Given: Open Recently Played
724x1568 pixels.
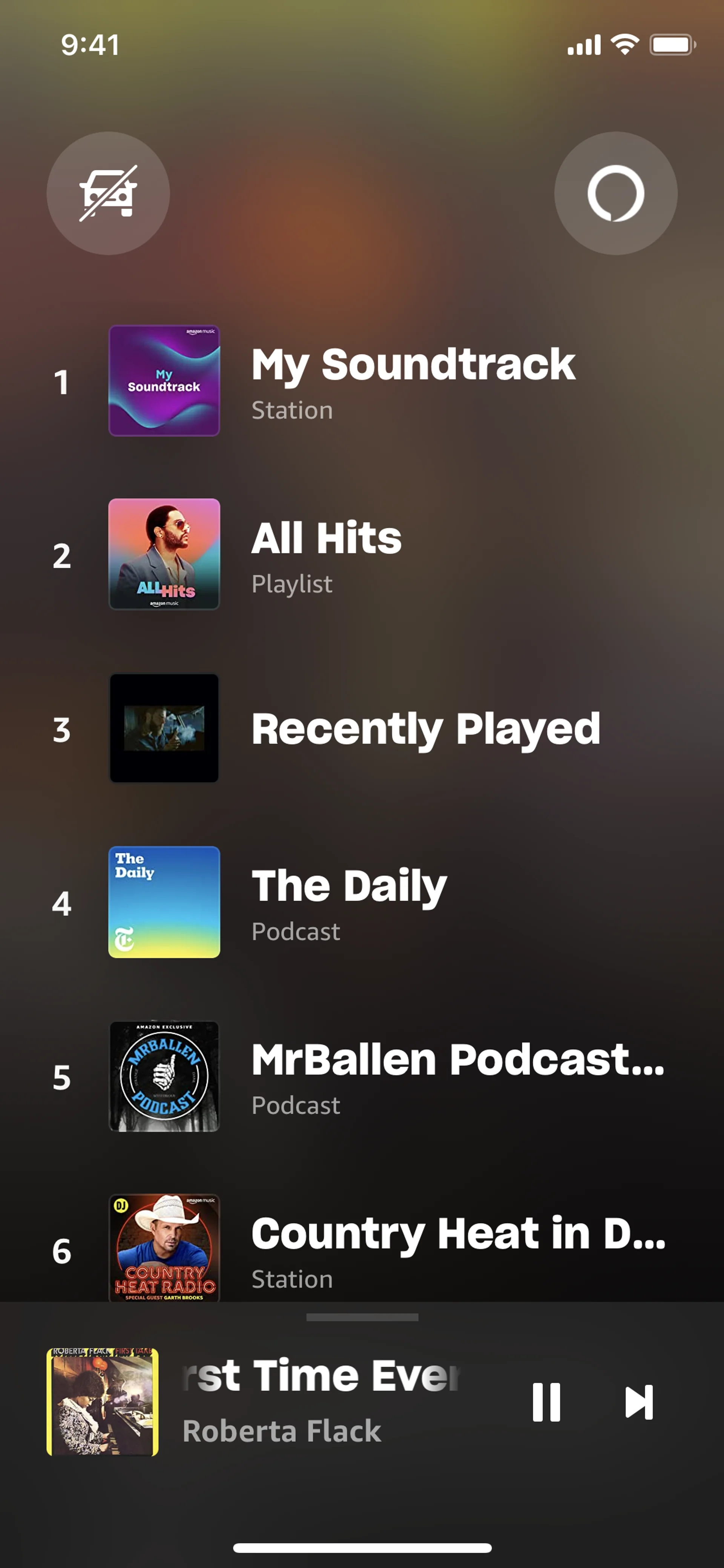Looking at the screenshot, I should tap(425, 729).
